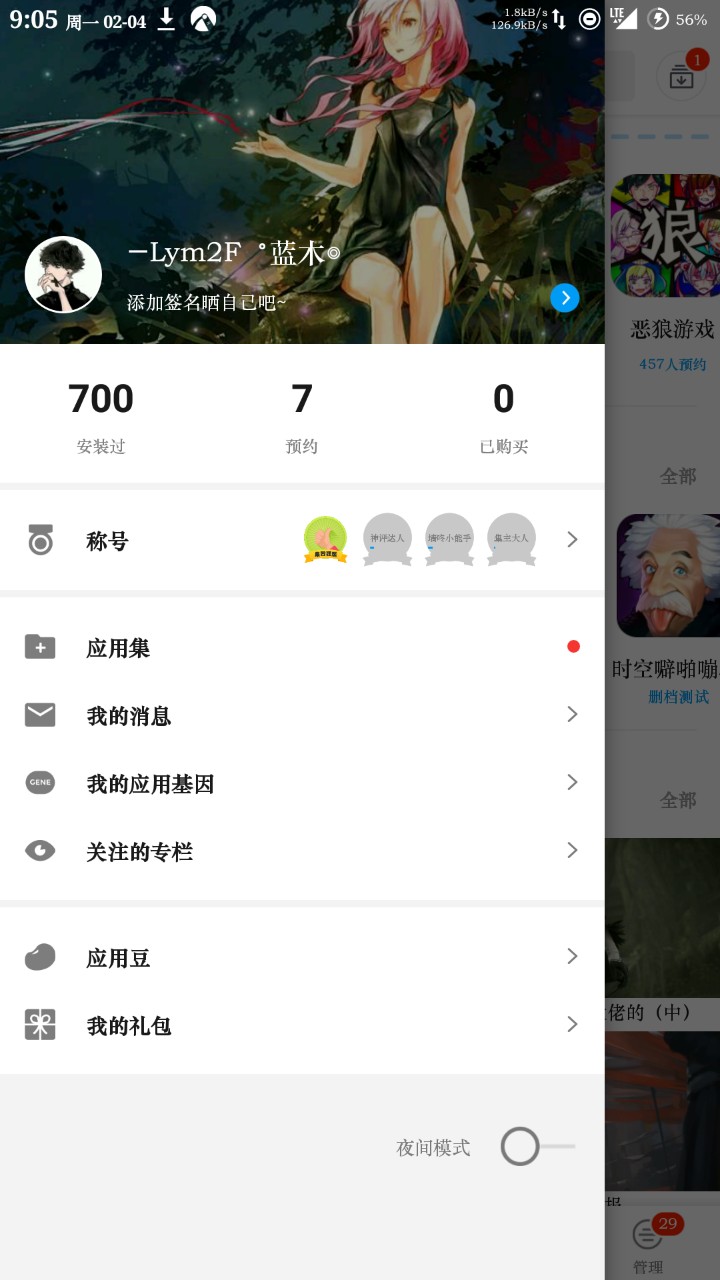Check the 已购买 purchased apps
This screenshot has height=1280, width=720.
(503, 415)
